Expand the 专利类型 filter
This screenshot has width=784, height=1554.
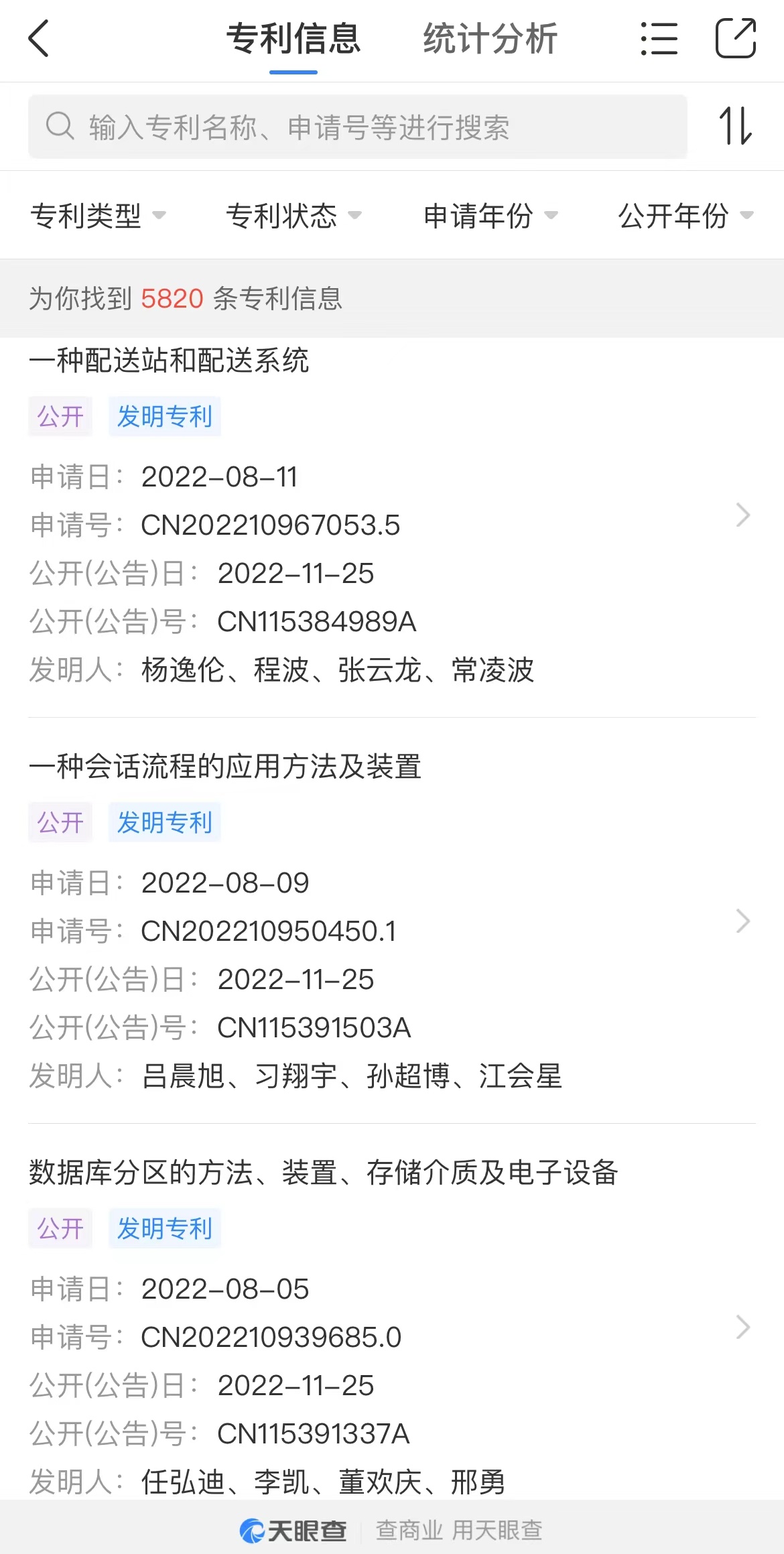click(98, 215)
